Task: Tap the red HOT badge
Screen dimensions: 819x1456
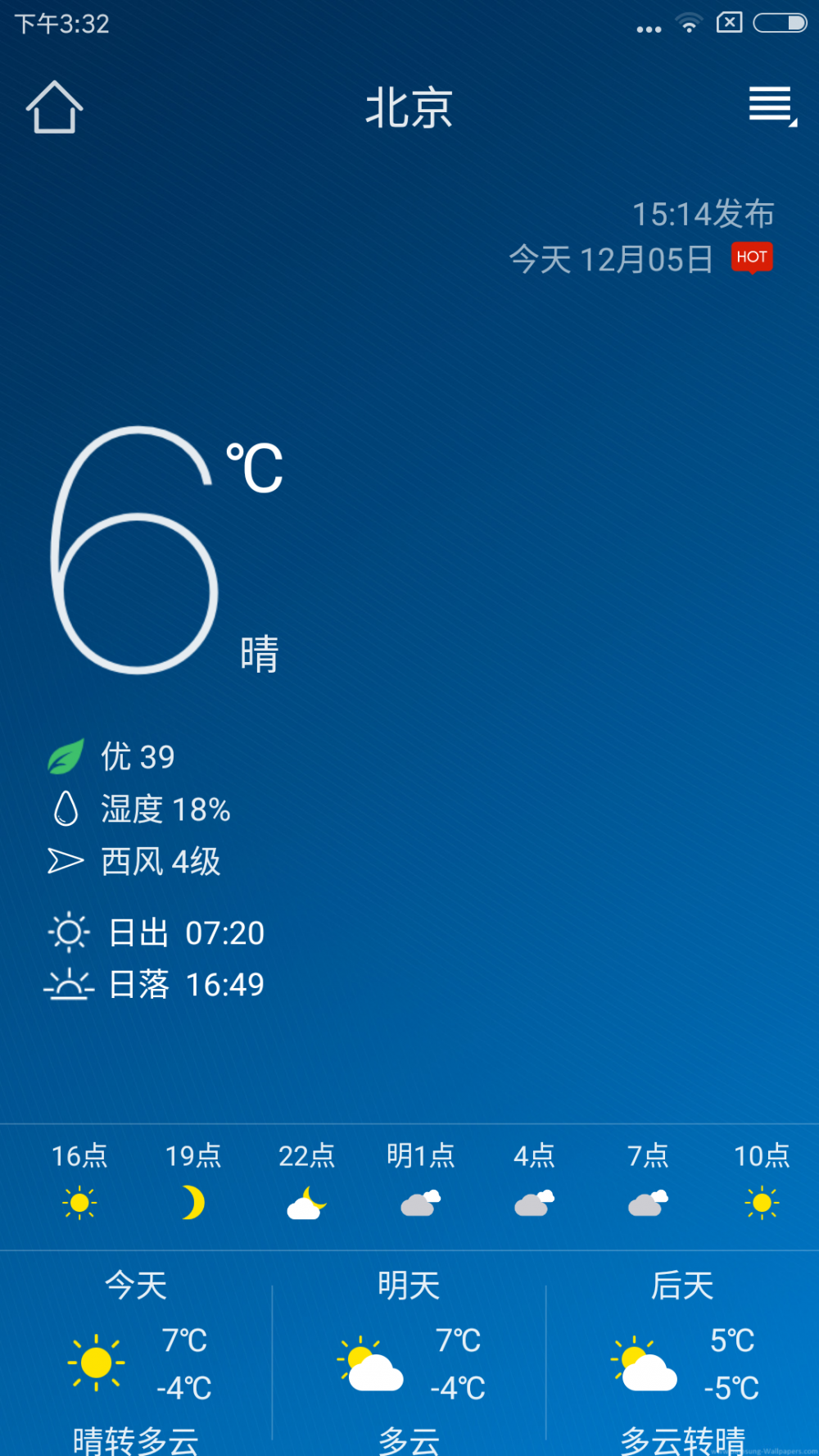Action: click(x=752, y=257)
